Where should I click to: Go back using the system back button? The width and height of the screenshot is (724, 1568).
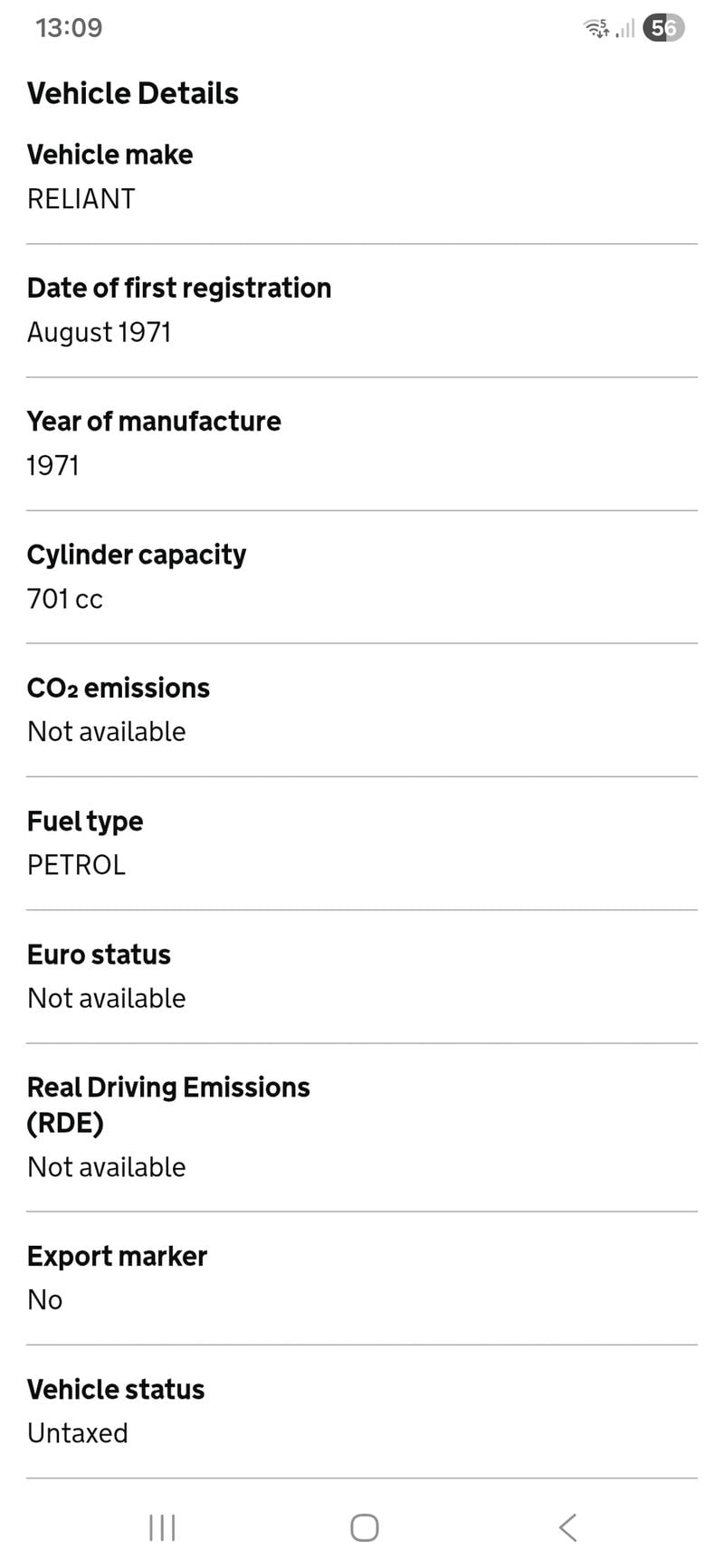[x=567, y=1527]
